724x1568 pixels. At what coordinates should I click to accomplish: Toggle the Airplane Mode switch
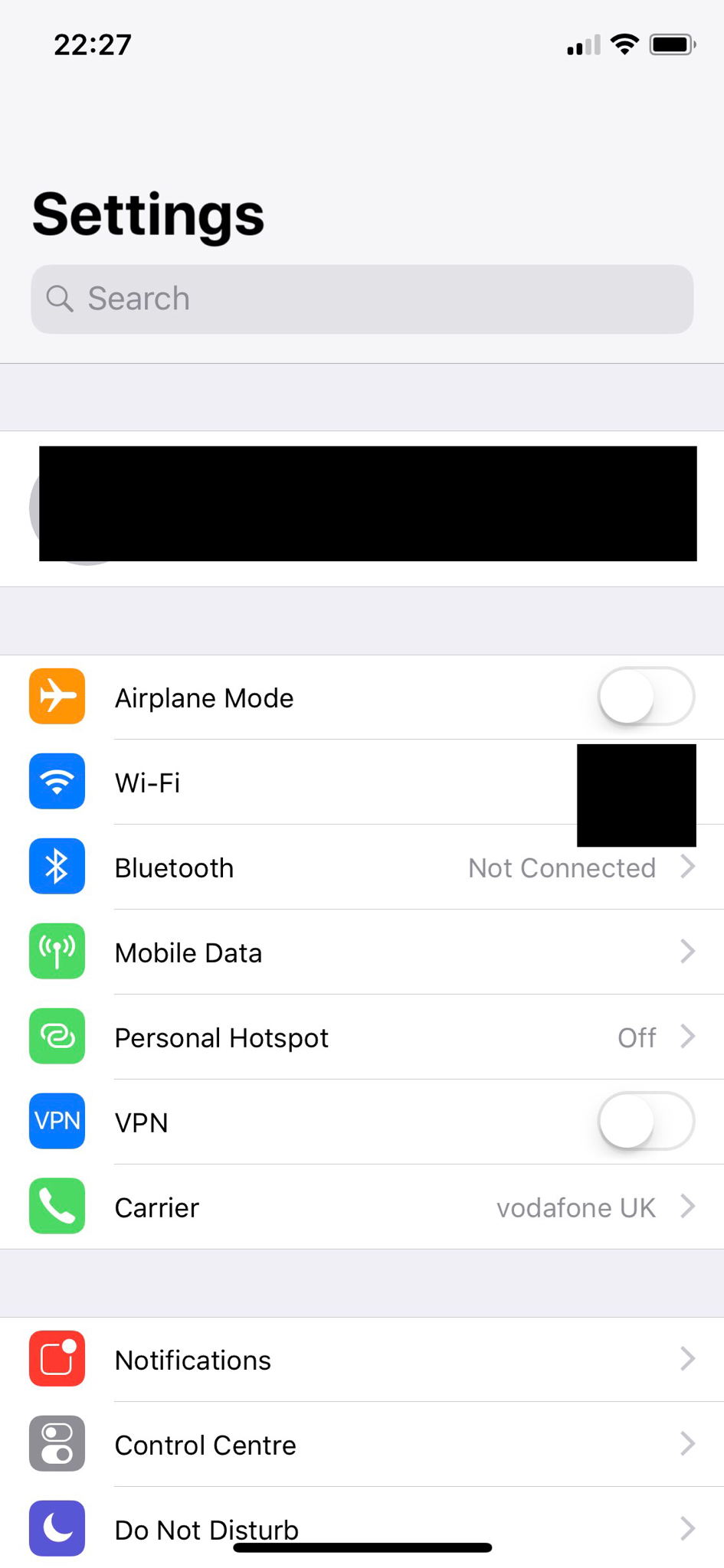click(x=646, y=697)
